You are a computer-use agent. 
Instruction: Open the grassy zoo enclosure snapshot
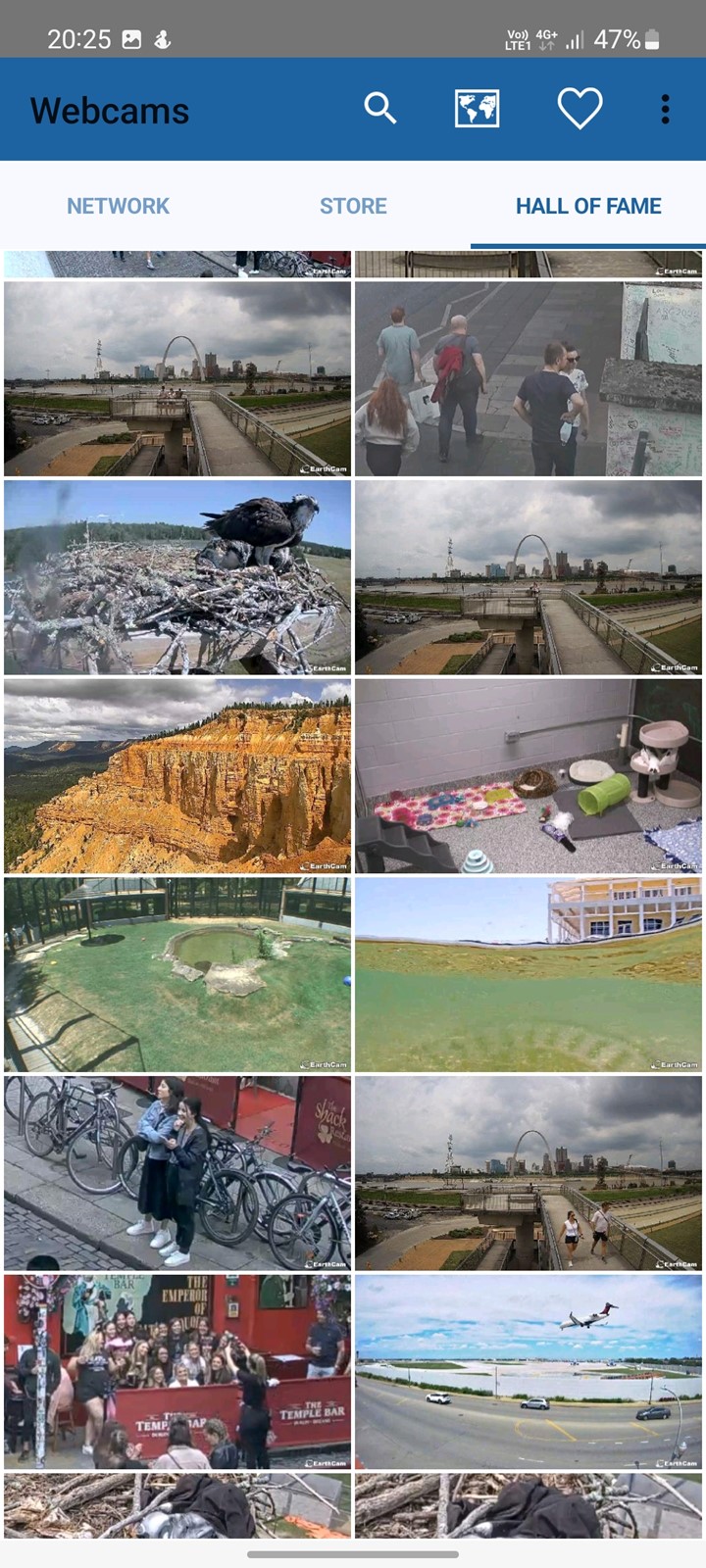click(177, 974)
